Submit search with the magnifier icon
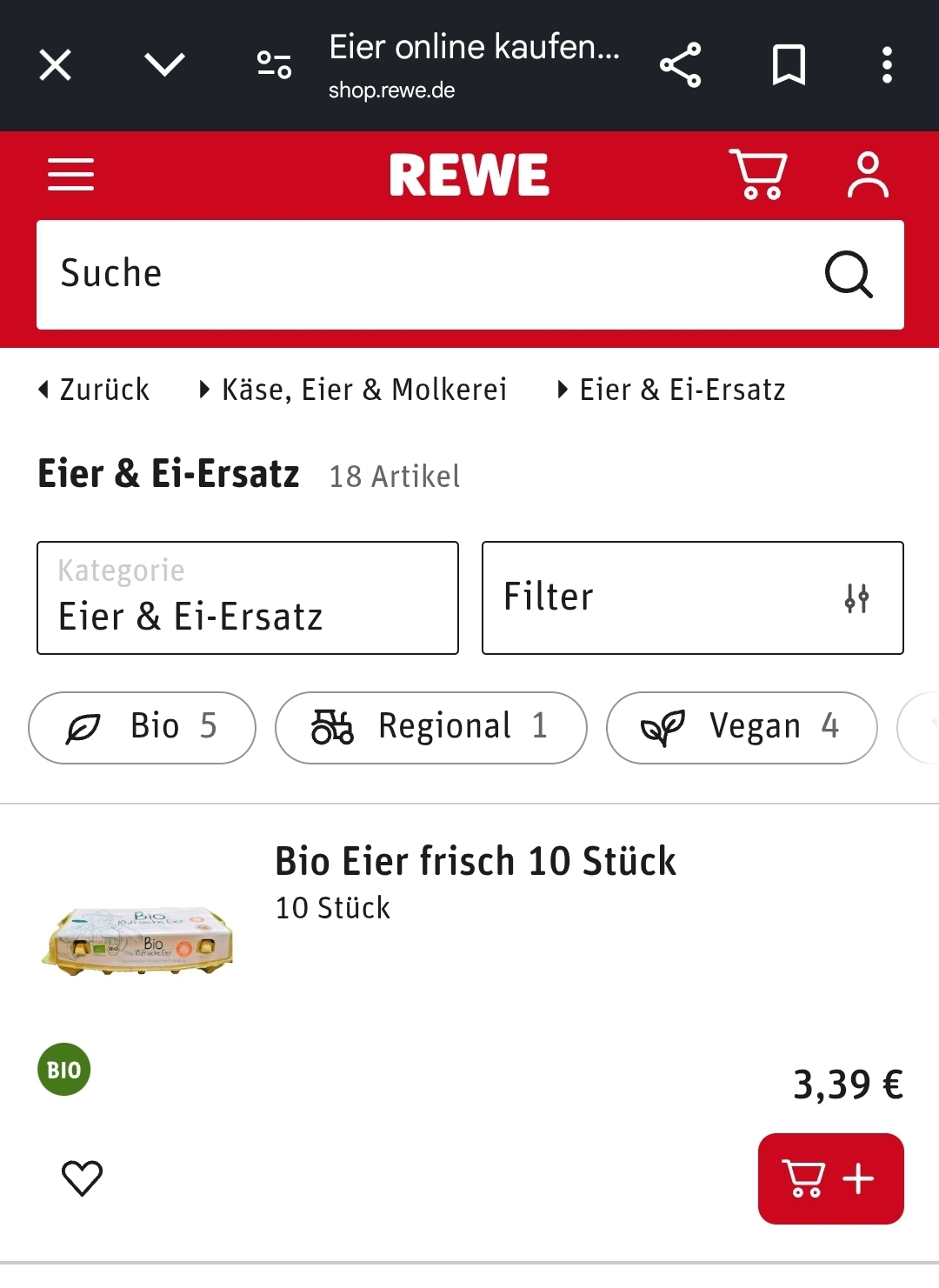Screen dimensions: 939x1288 pyautogui.click(x=848, y=275)
